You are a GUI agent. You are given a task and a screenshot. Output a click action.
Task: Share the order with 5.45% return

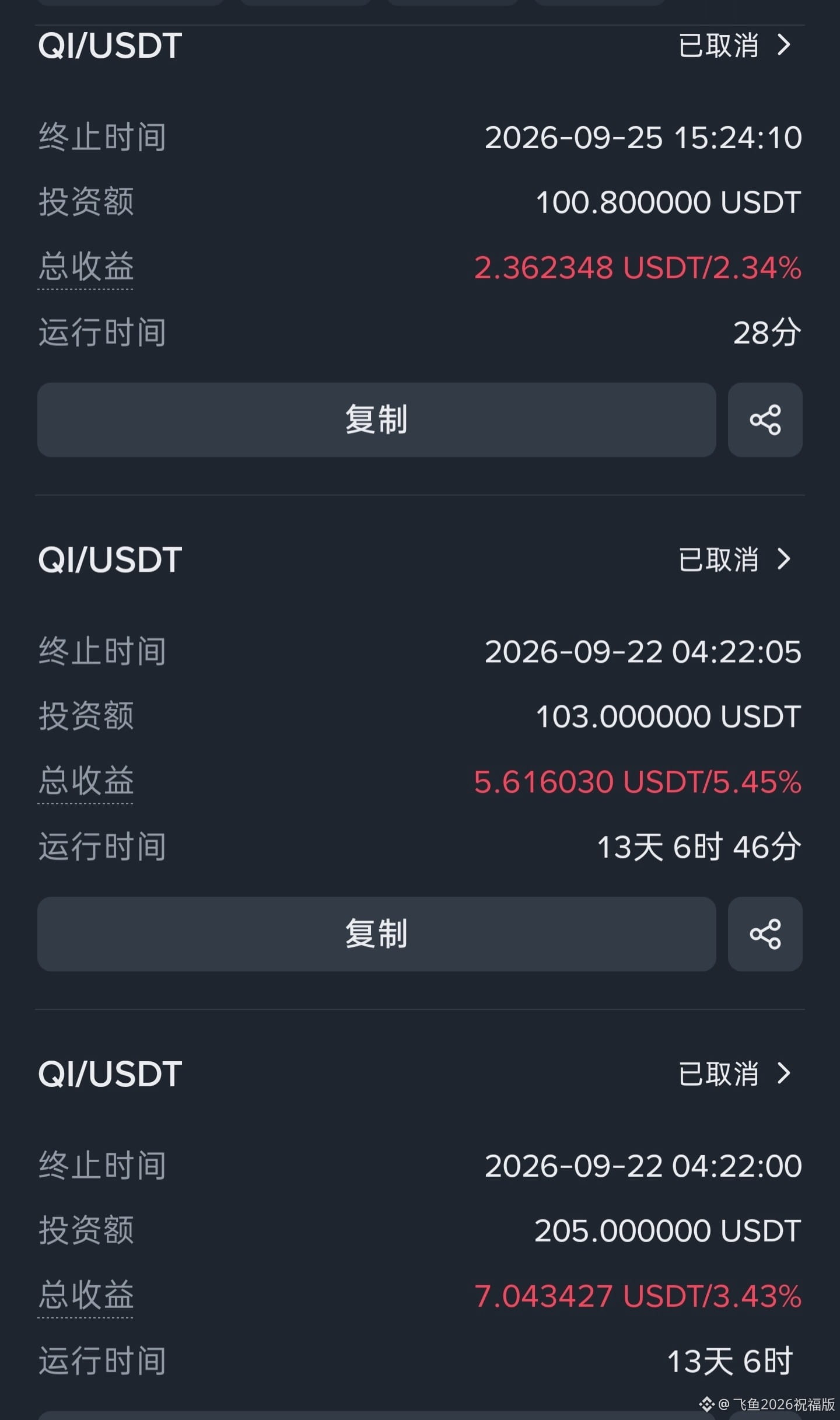(765, 934)
